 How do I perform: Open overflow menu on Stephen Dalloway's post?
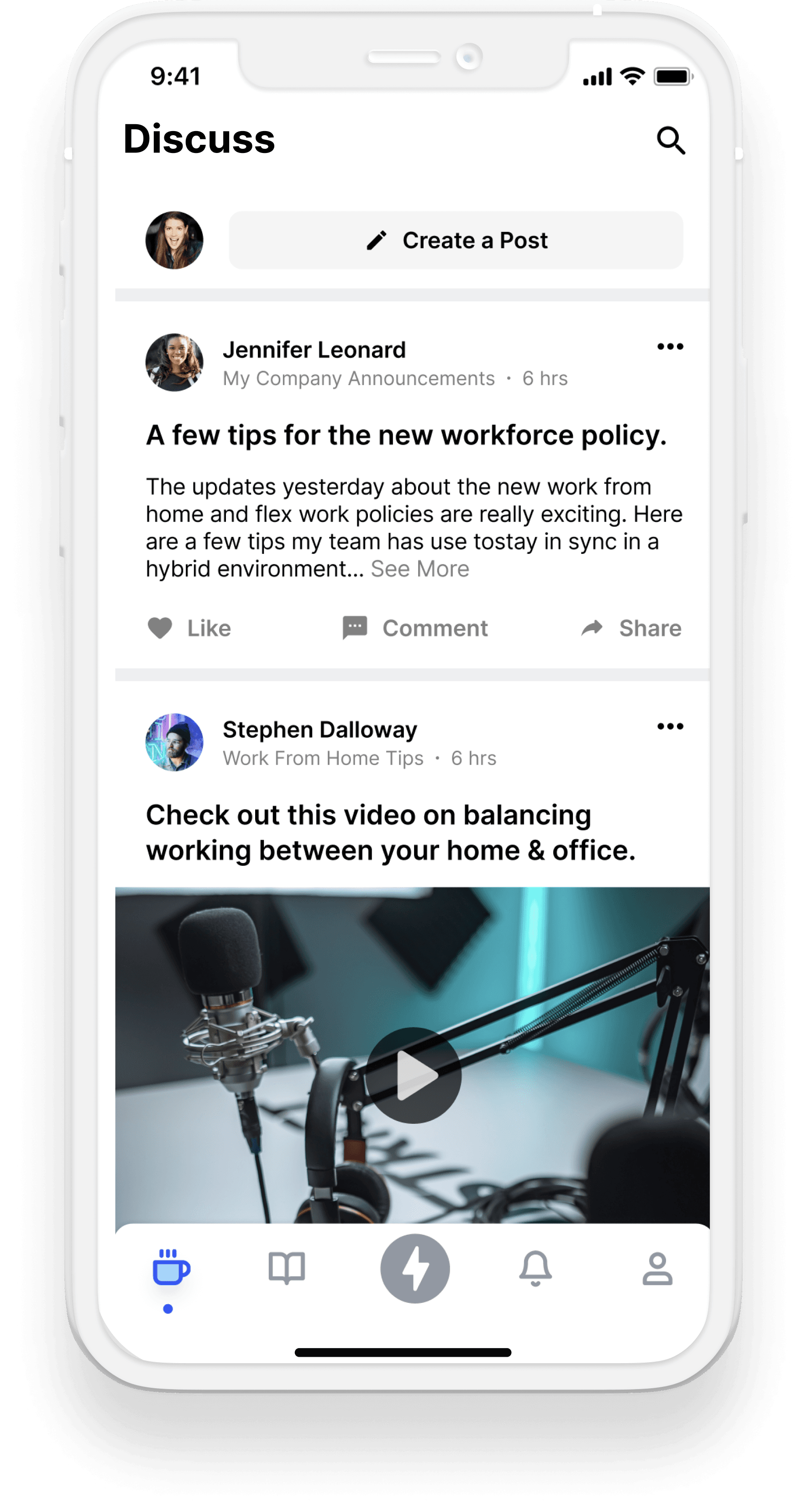point(670,727)
